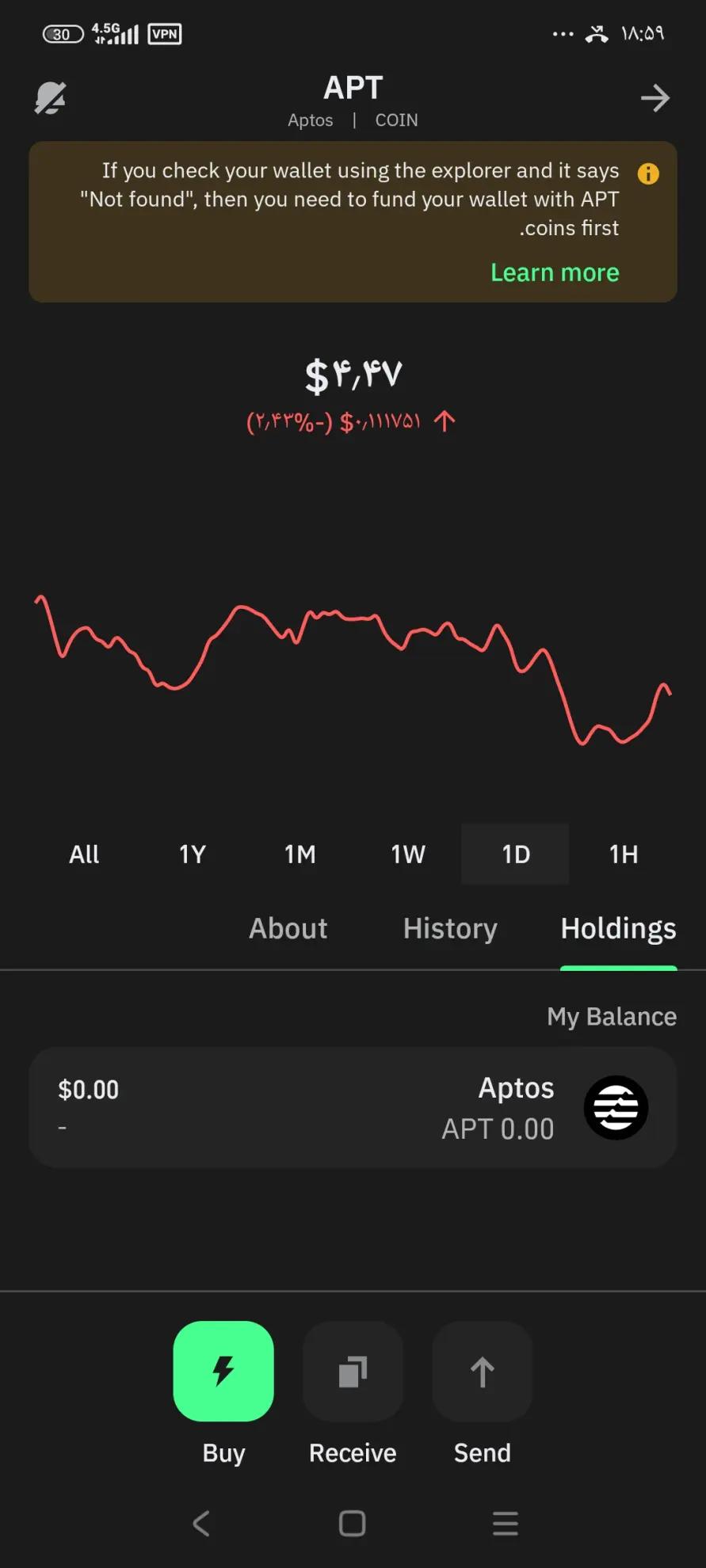This screenshot has width=706, height=1568.
Task: Choose the 1W chart range
Action: (x=408, y=854)
